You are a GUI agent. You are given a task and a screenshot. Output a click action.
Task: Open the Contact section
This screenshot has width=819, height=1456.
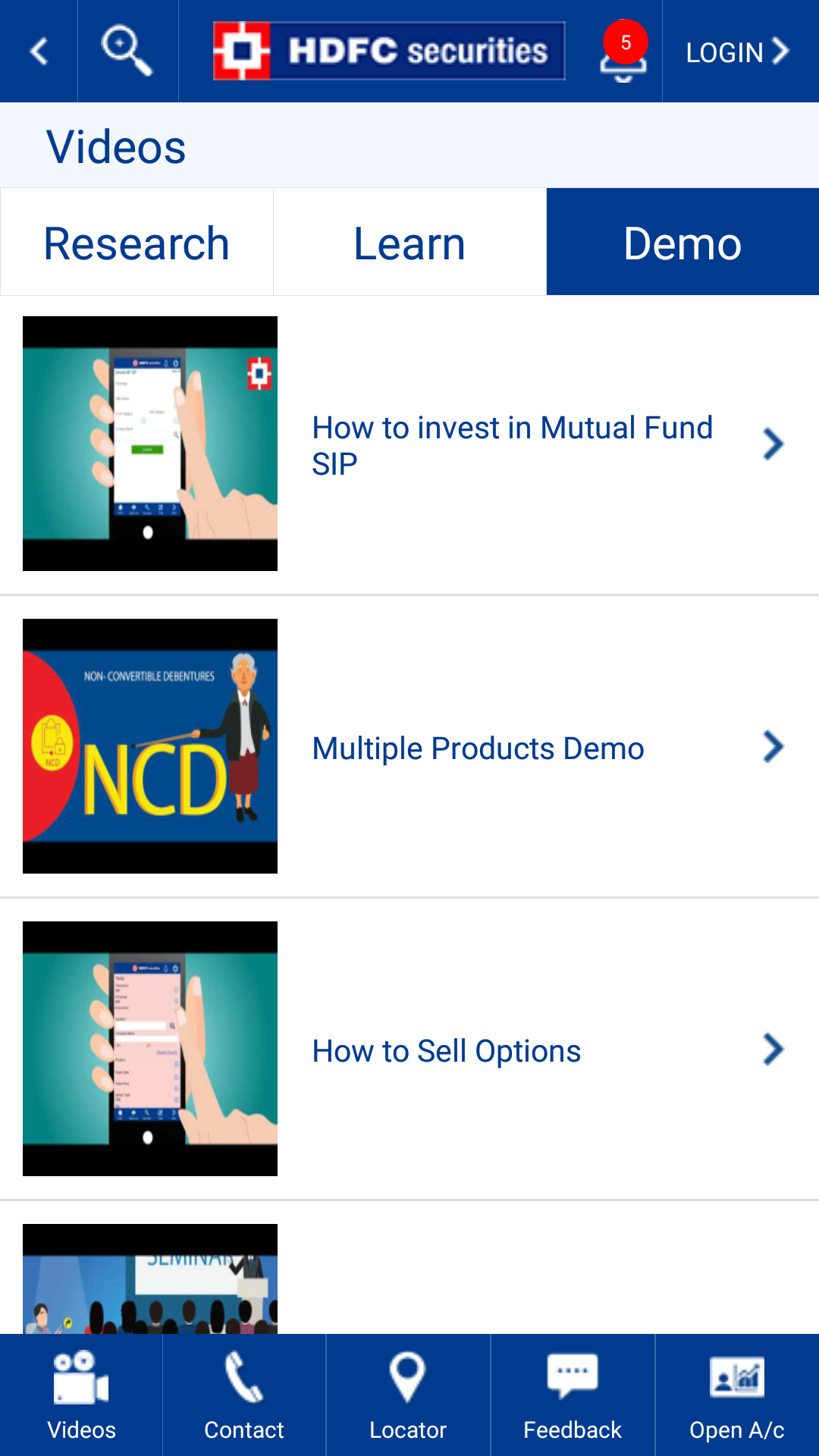click(x=243, y=1395)
